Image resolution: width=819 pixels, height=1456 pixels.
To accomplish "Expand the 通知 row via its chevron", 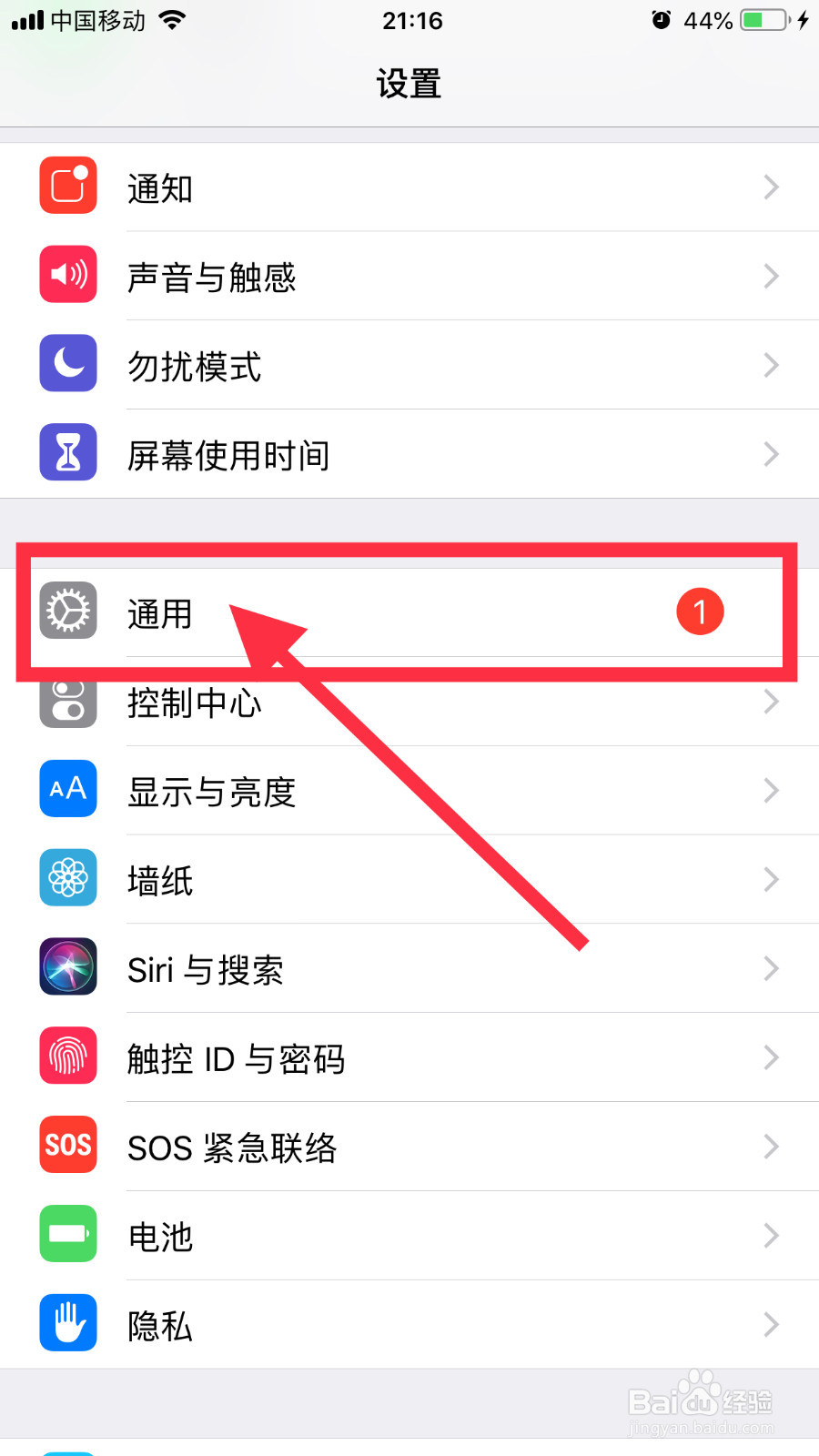I will (771, 187).
